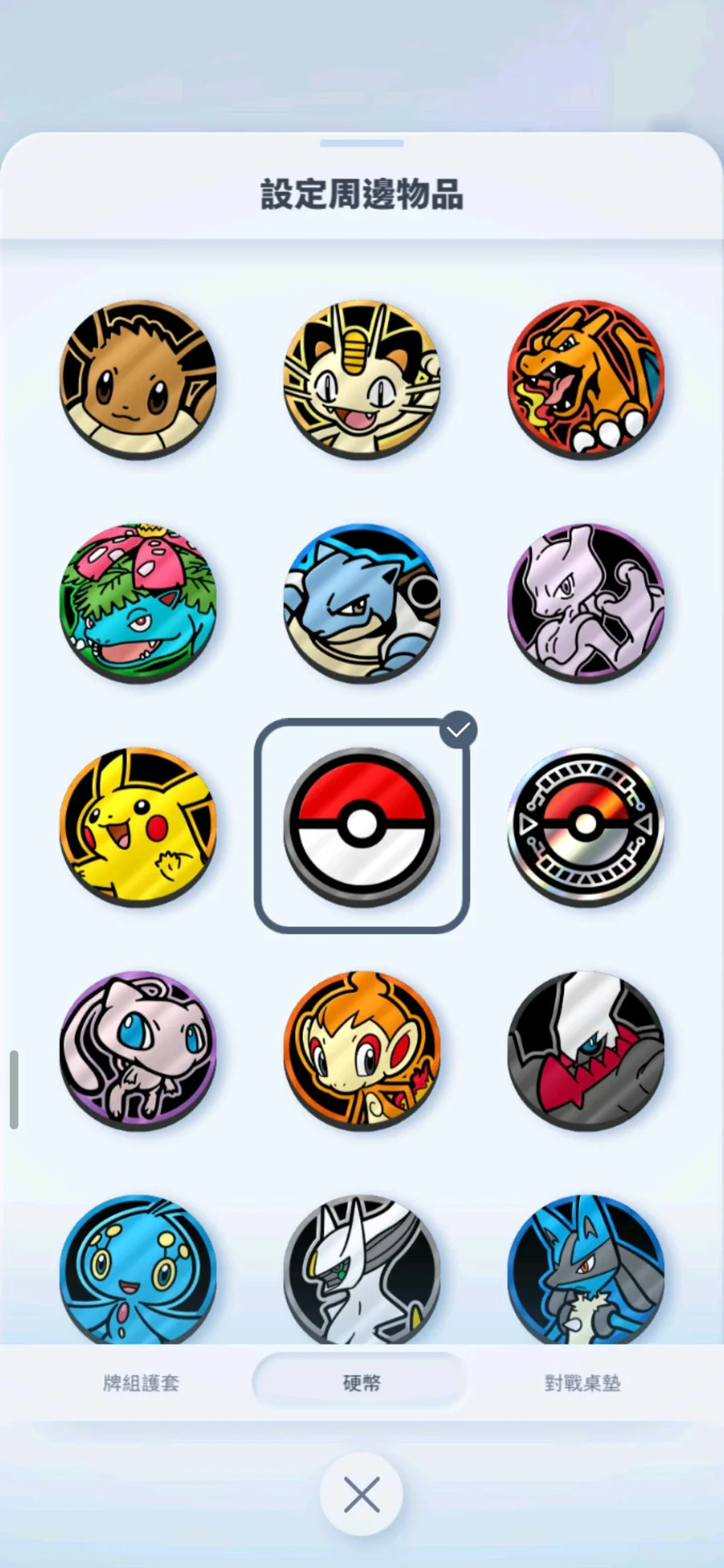
Task: Open the 硬幣 tab
Action: click(x=361, y=1383)
